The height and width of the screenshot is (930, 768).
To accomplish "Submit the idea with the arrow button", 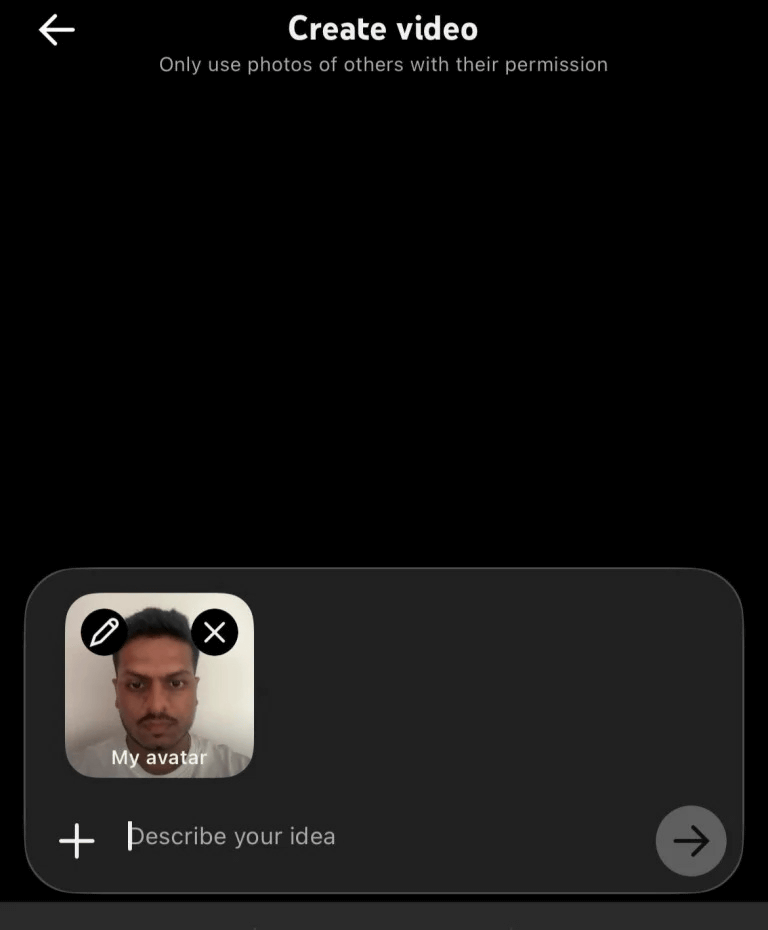I will click(690, 841).
